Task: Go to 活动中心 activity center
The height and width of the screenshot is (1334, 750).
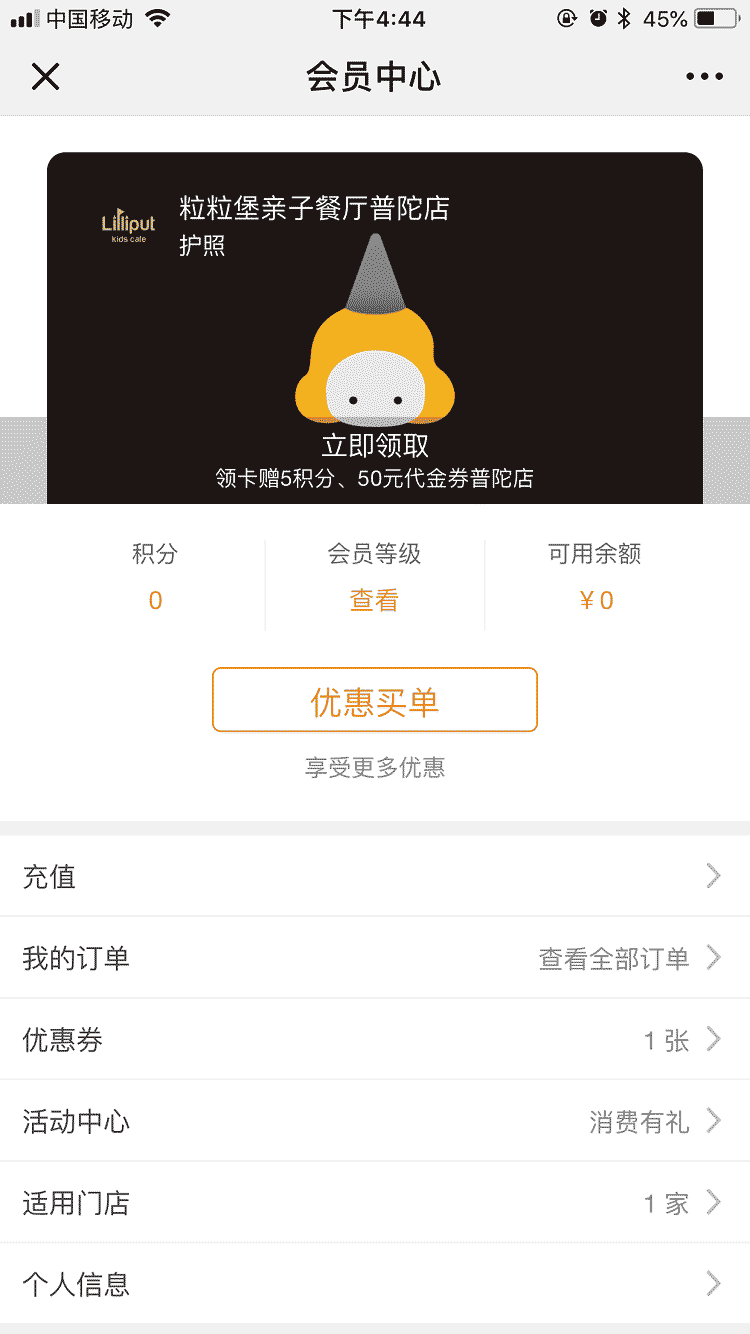Action: [x=375, y=1121]
